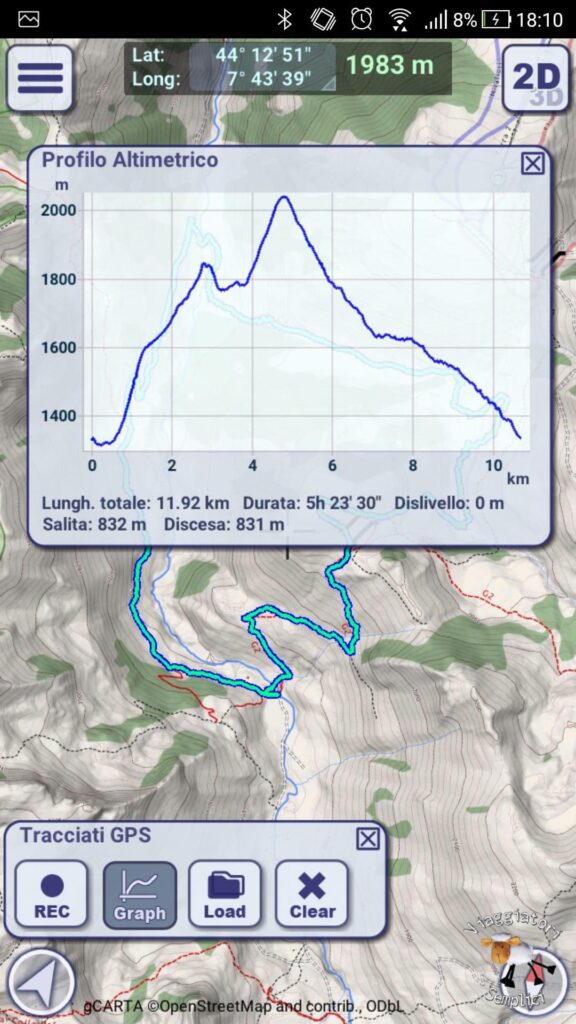This screenshot has height=1024, width=576.
Task: Toggle the Graph button
Action: [x=140, y=895]
